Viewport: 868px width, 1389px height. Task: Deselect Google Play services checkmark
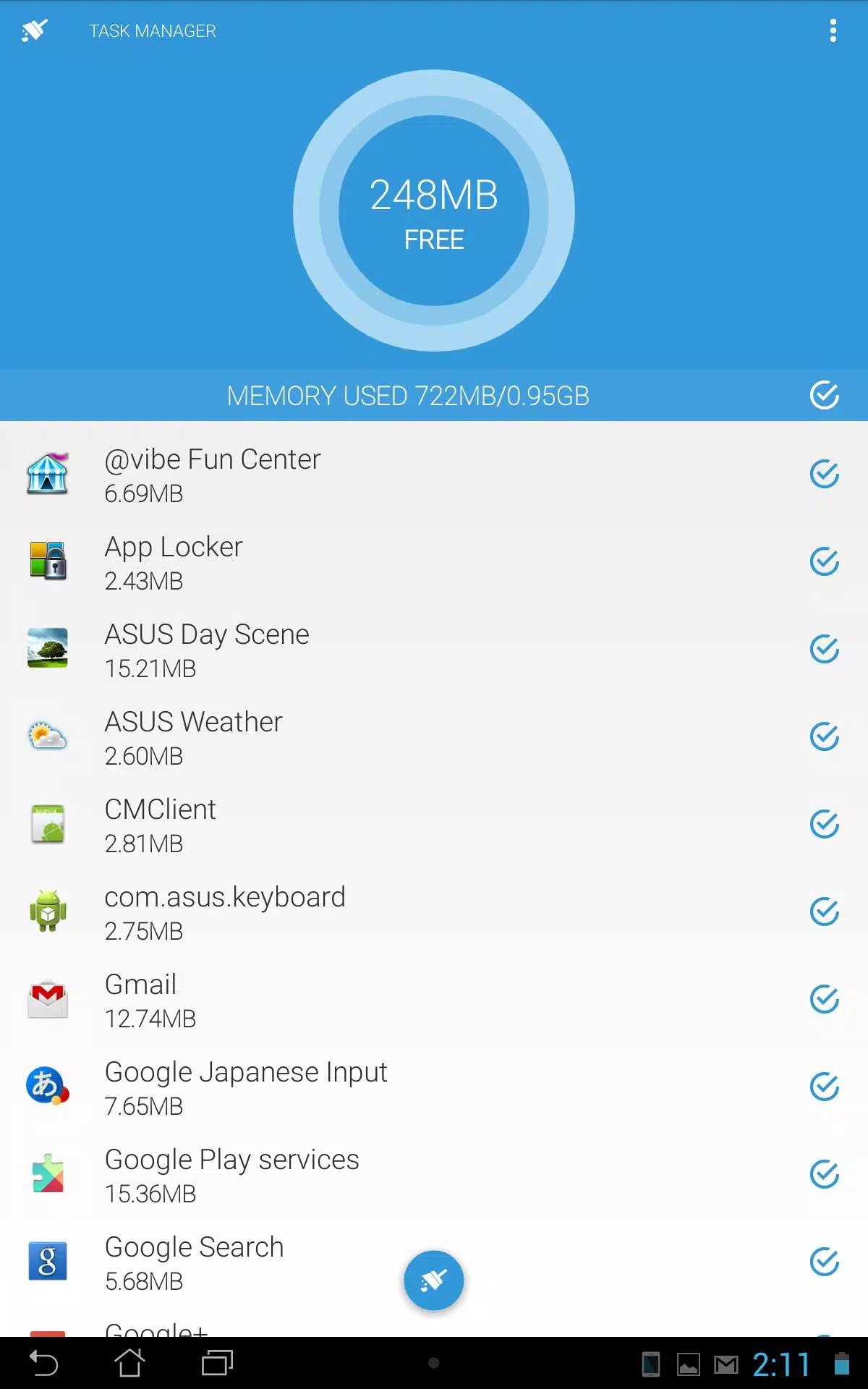click(x=824, y=1175)
